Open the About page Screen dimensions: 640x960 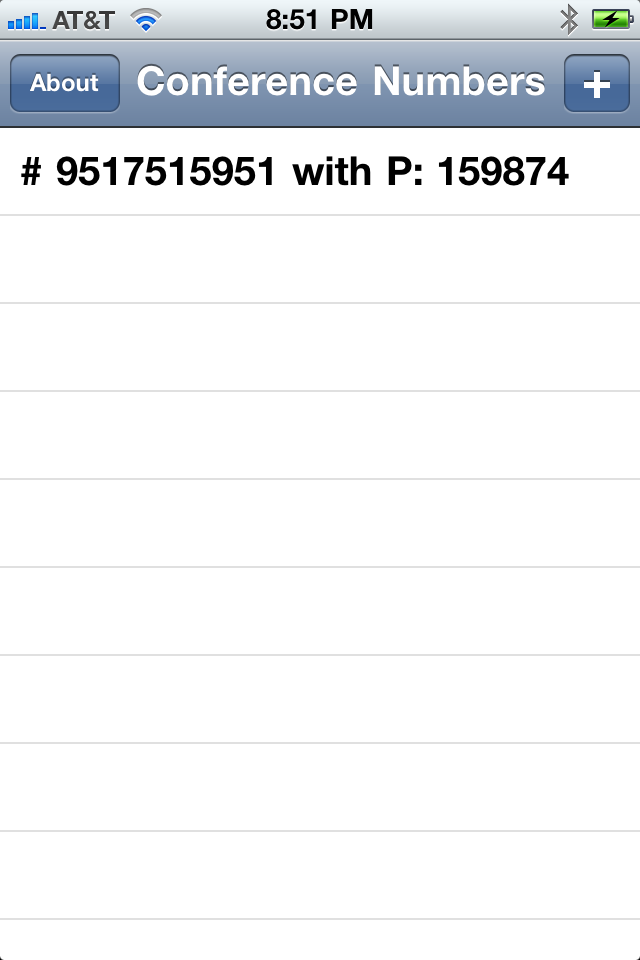coord(65,83)
